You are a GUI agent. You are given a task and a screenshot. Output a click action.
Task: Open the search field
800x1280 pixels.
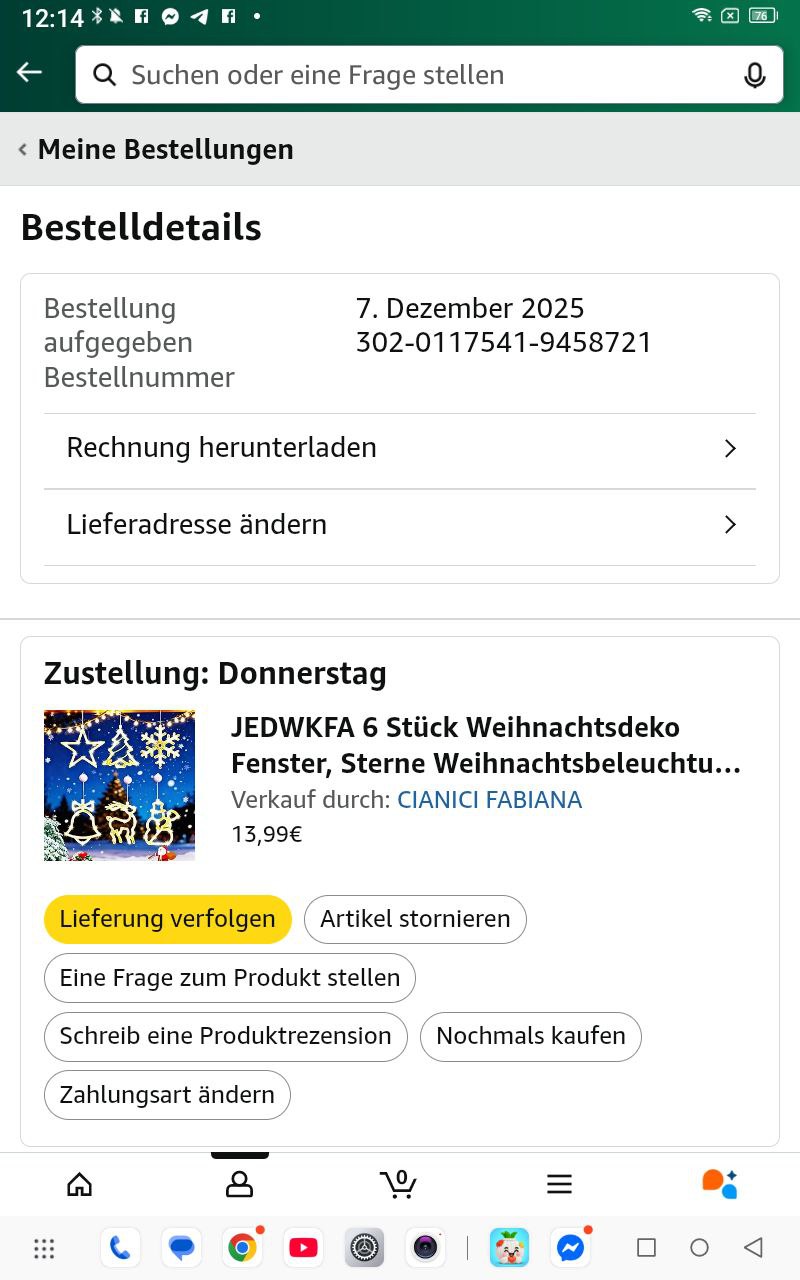coord(420,75)
